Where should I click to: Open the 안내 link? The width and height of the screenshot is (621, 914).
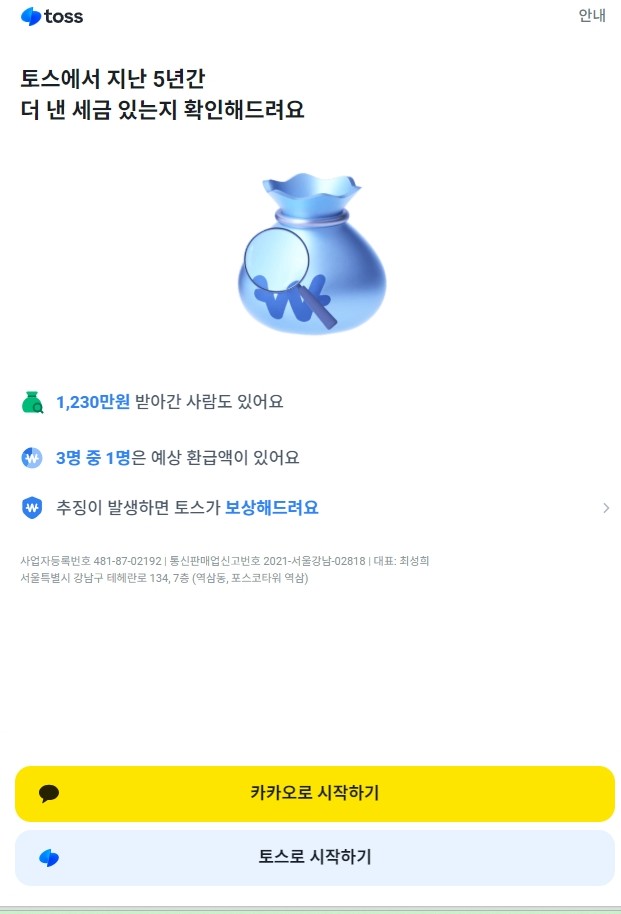pyautogui.click(x=592, y=16)
